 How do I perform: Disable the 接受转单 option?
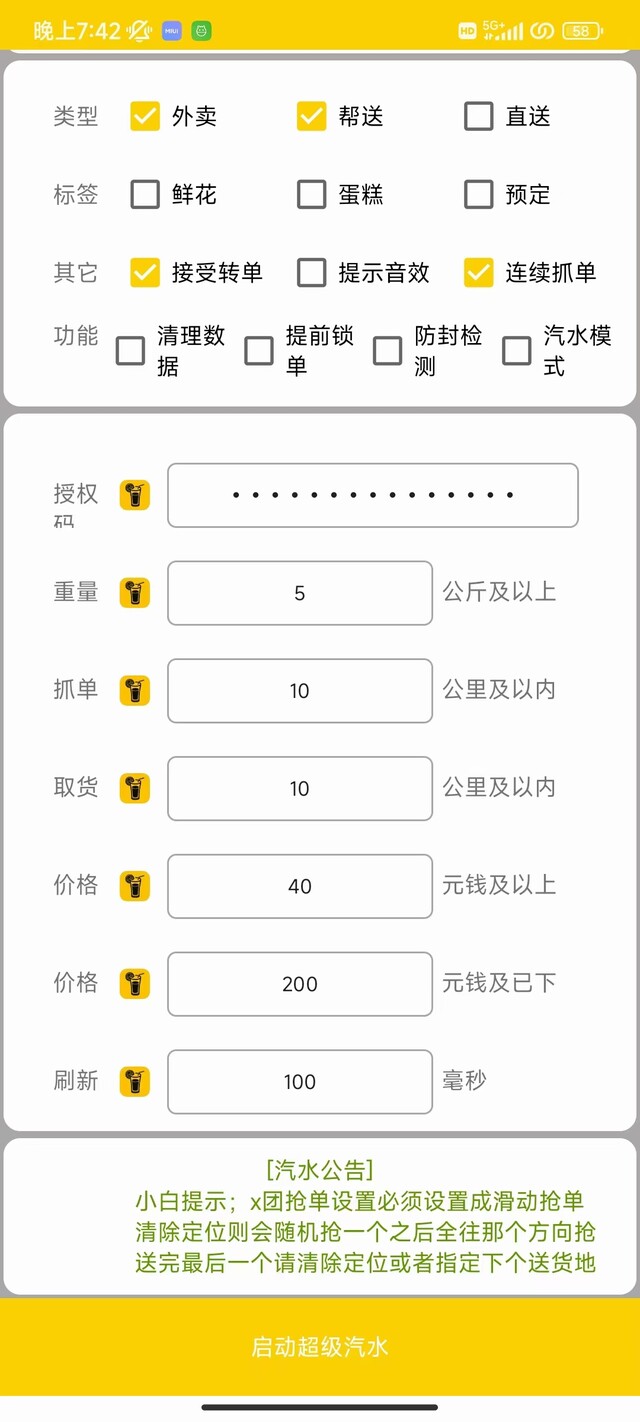(x=145, y=272)
